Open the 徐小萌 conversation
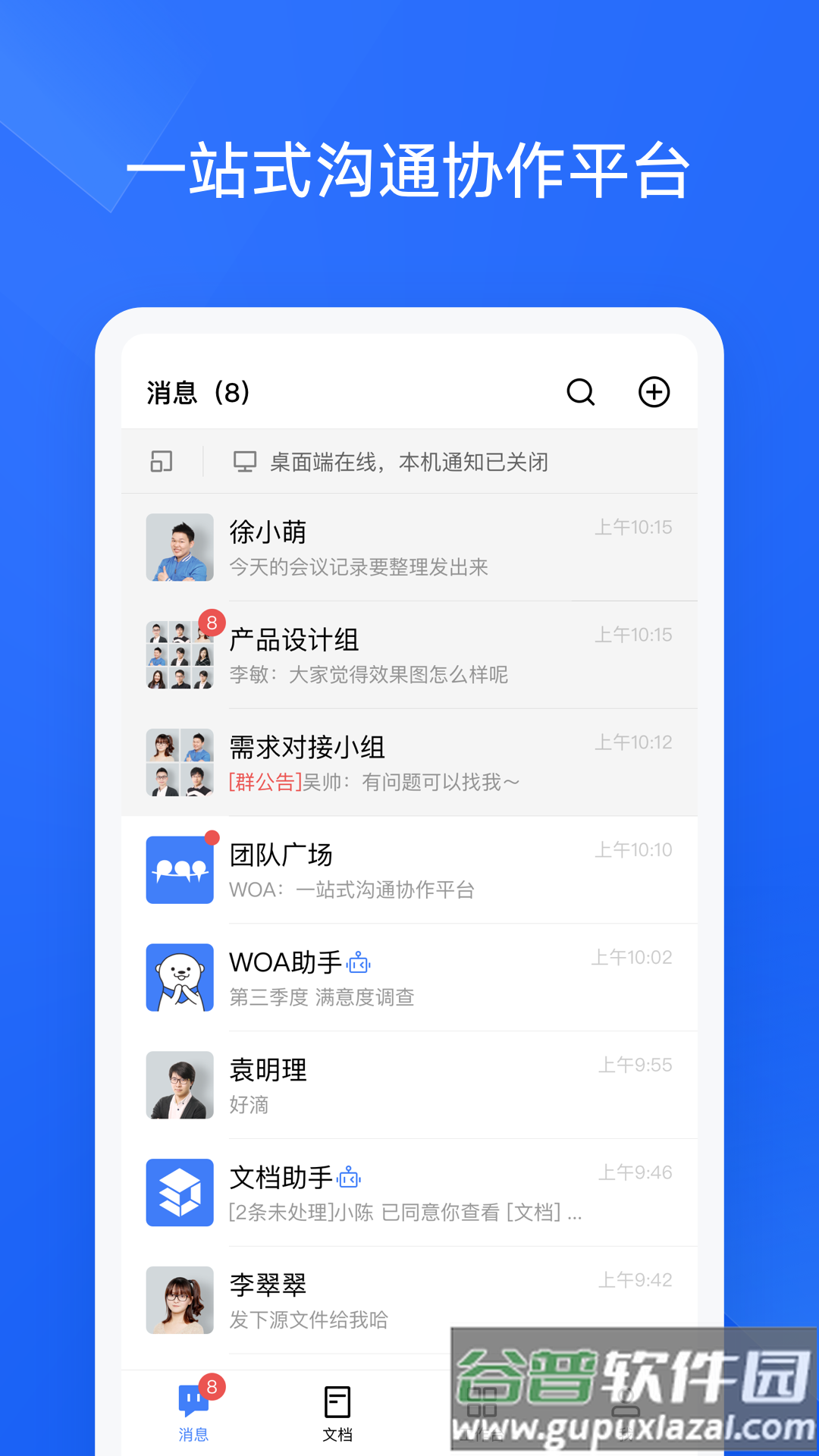Image resolution: width=819 pixels, height=1456 pixels. tap(409, 548)
